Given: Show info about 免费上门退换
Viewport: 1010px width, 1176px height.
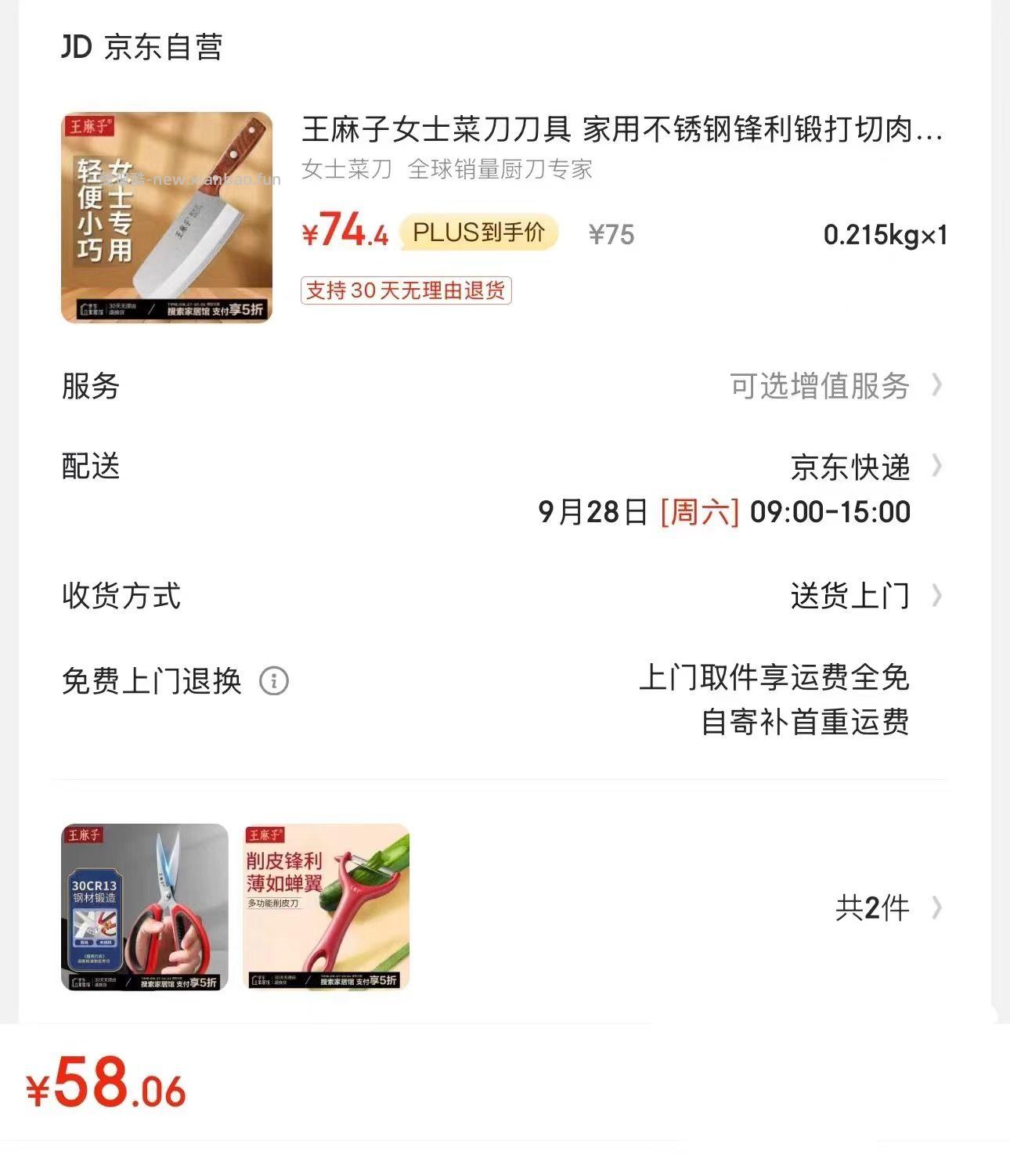Looking at the screenshot, I should (274, 681).
